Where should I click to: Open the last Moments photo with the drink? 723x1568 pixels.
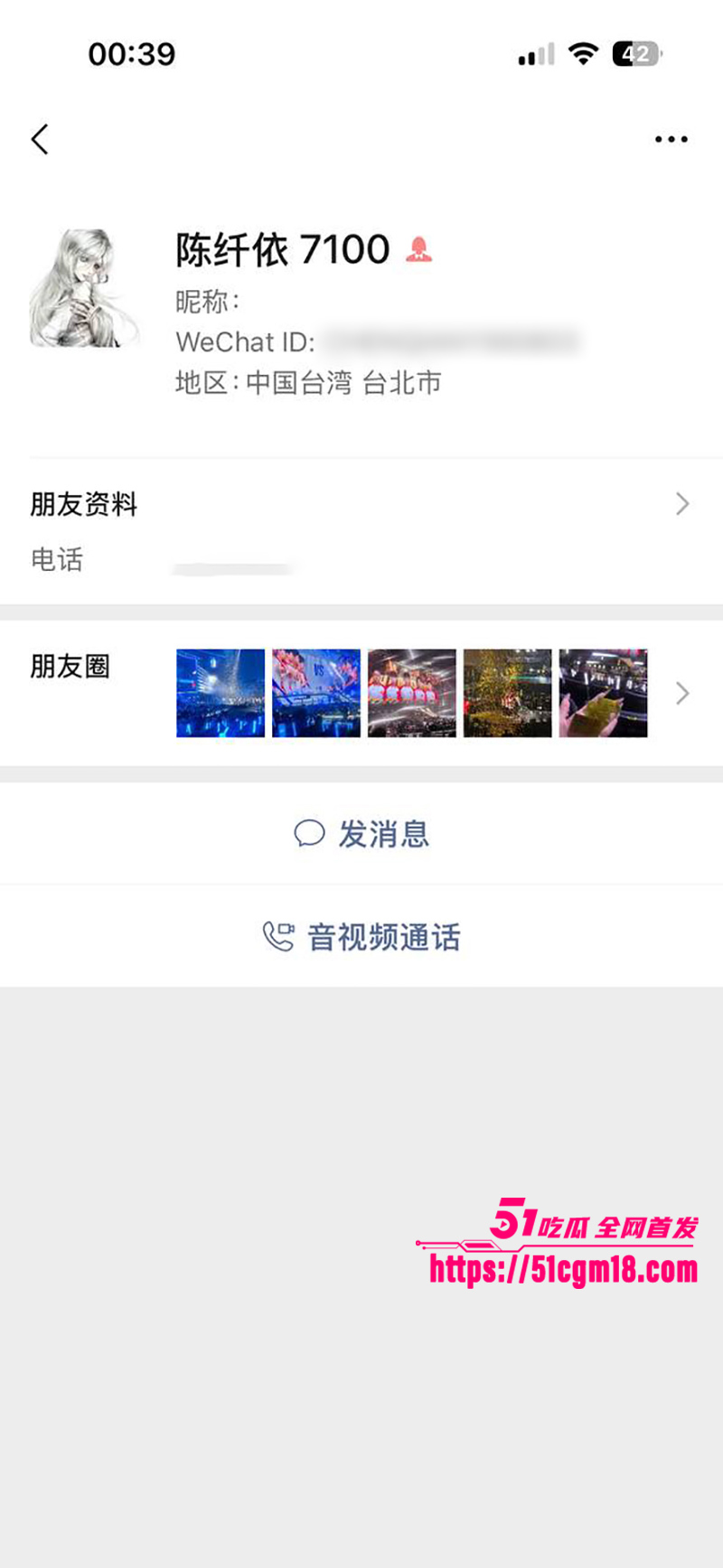603,694
